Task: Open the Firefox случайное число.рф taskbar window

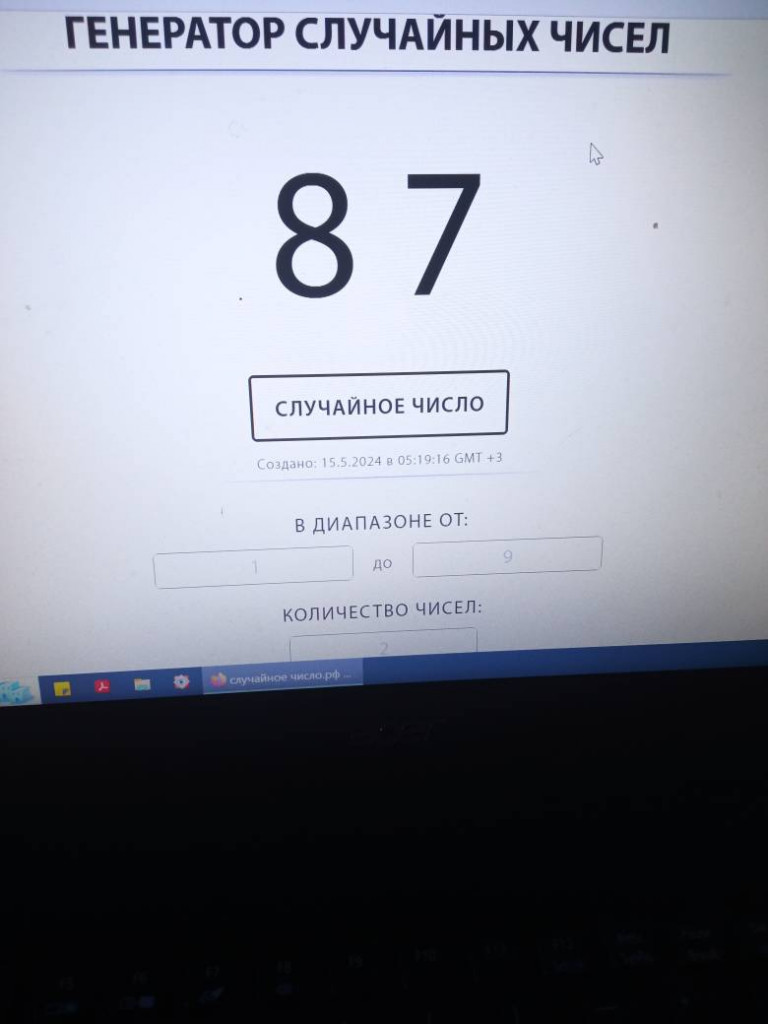Action: (x=282, y=678)
